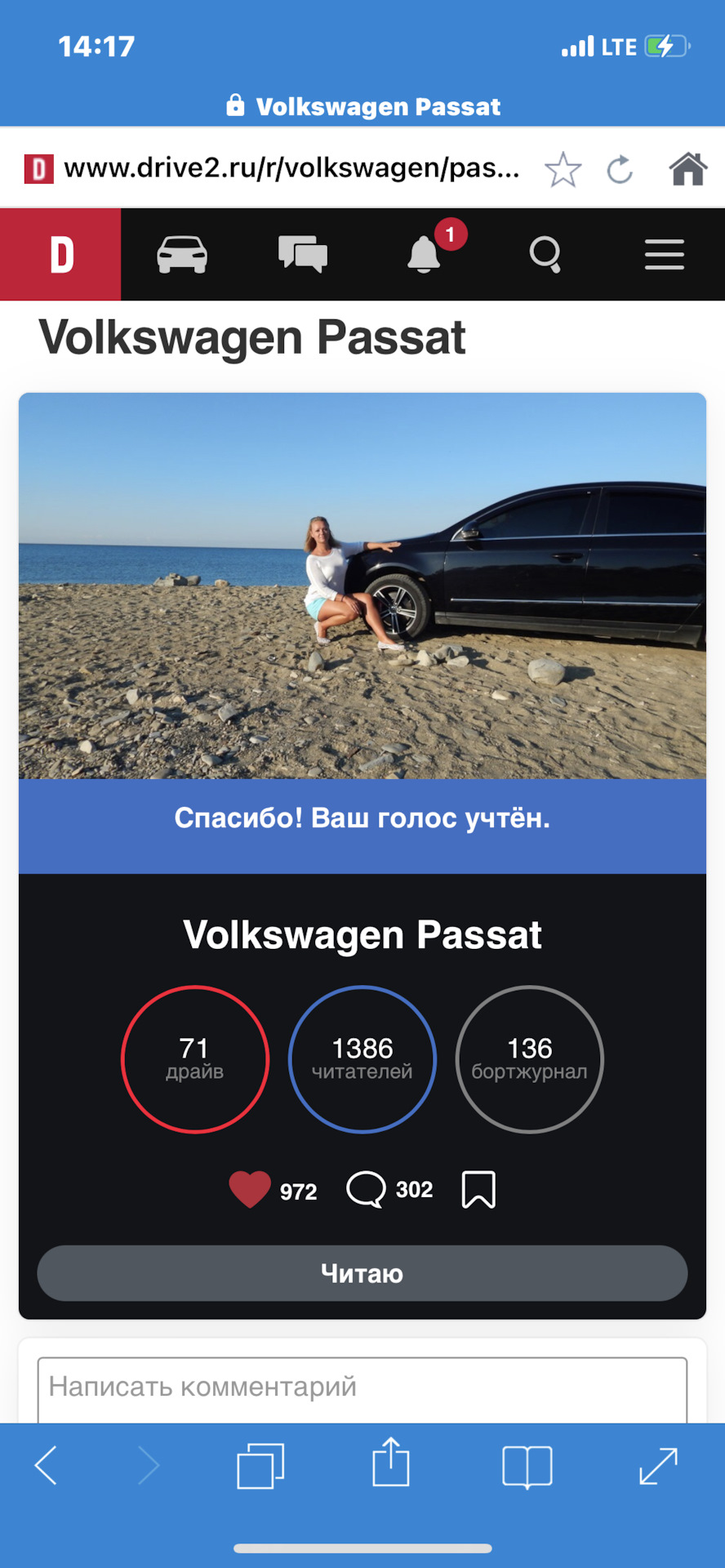Go to browser home page
The height and width of the screenshot is (1568, 725).
[687, 170]
